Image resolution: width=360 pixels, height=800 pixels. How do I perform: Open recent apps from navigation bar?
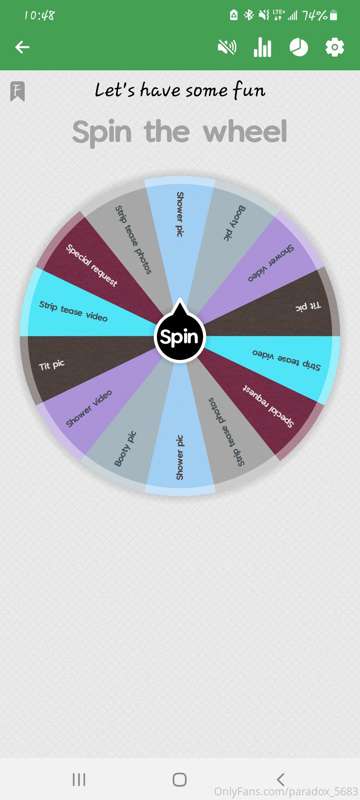(79, 779)
